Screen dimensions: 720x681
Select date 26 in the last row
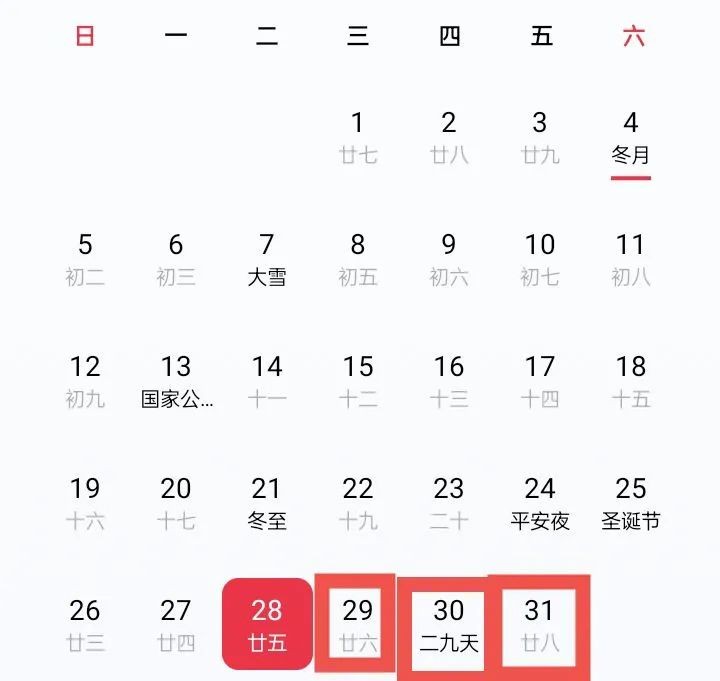(x=85, y=624)
